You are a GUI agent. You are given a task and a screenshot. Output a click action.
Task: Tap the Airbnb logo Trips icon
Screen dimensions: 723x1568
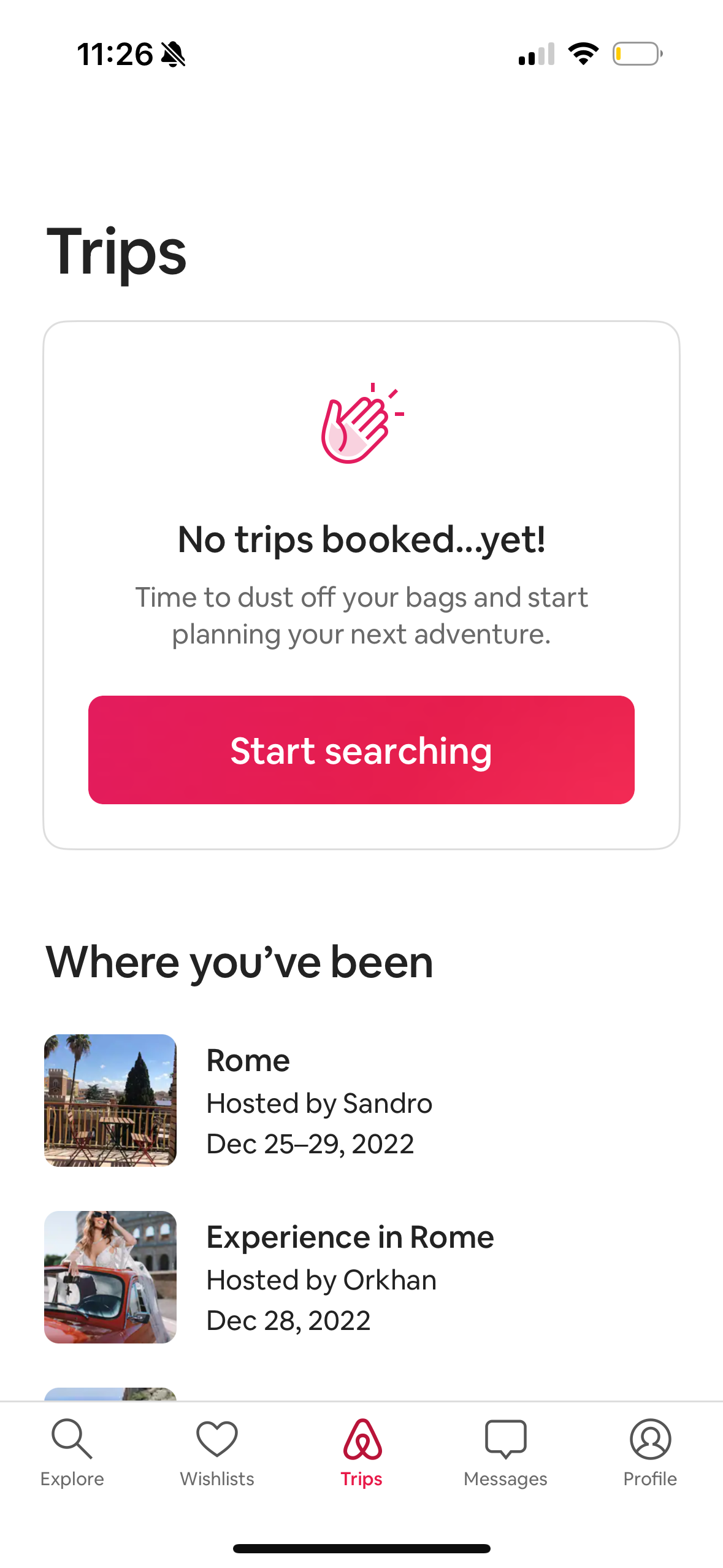tap(361, 1438)
